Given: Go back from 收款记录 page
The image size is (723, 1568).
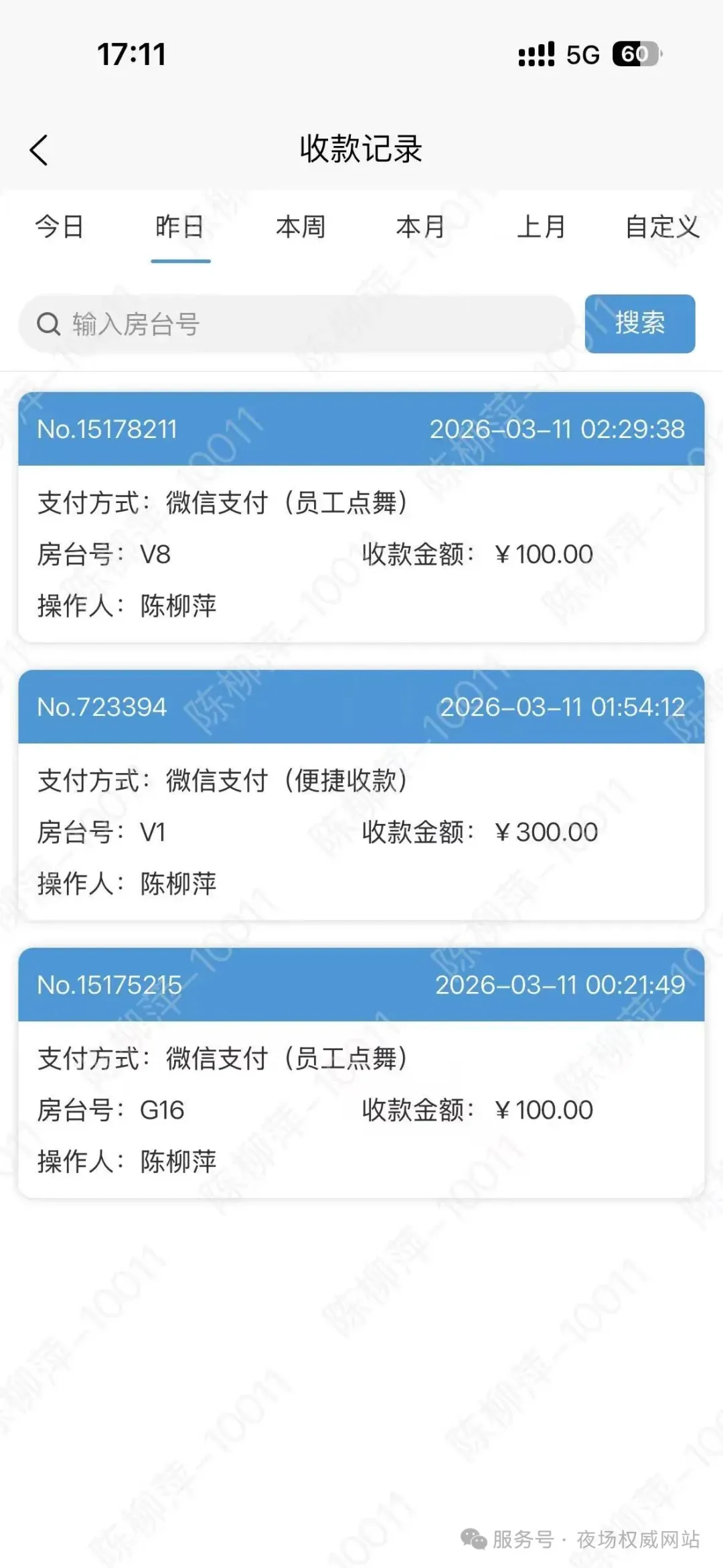Looking at the screenshot, I should pos(39,149).
